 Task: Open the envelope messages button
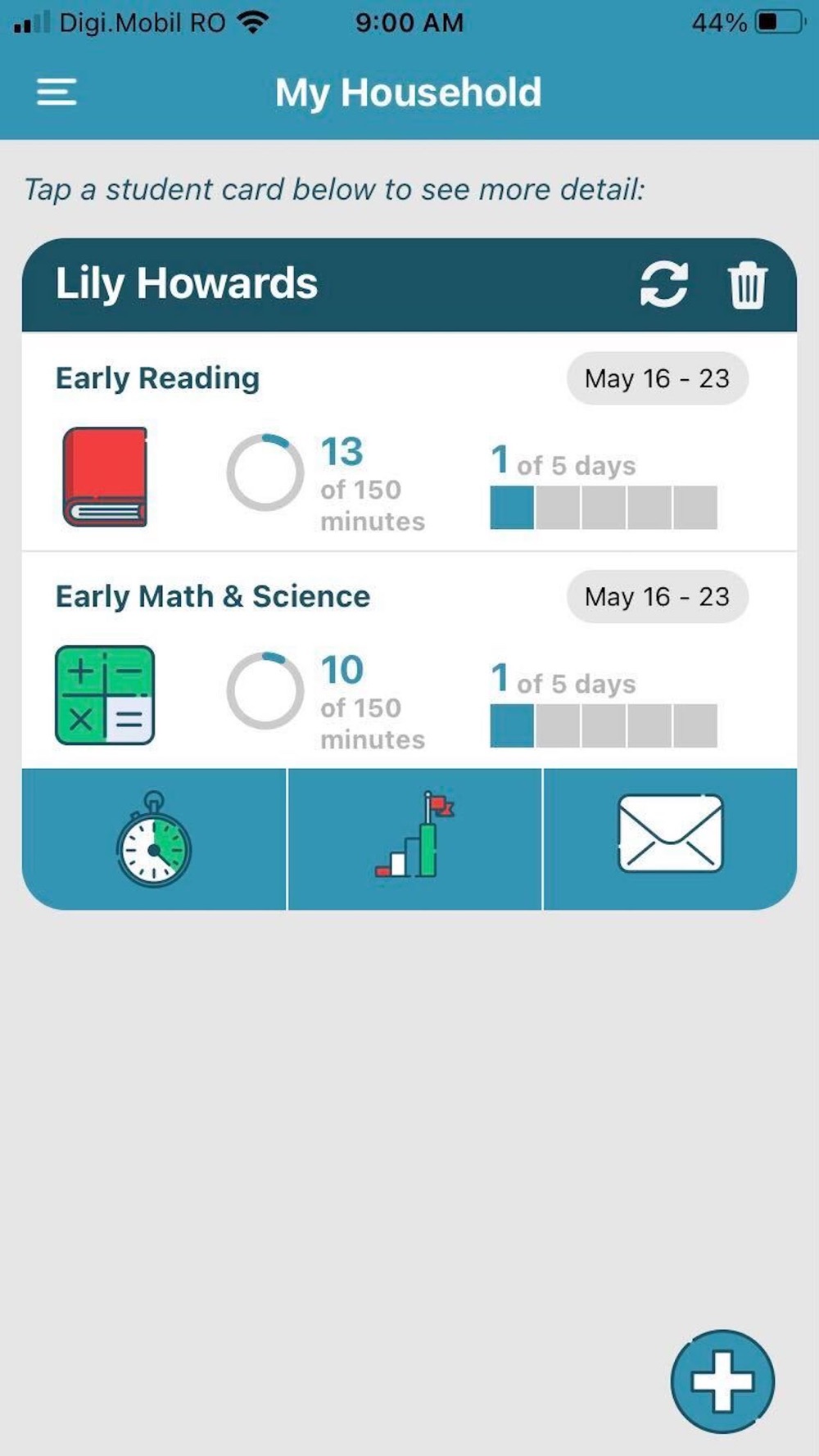[x=670, y=834]
